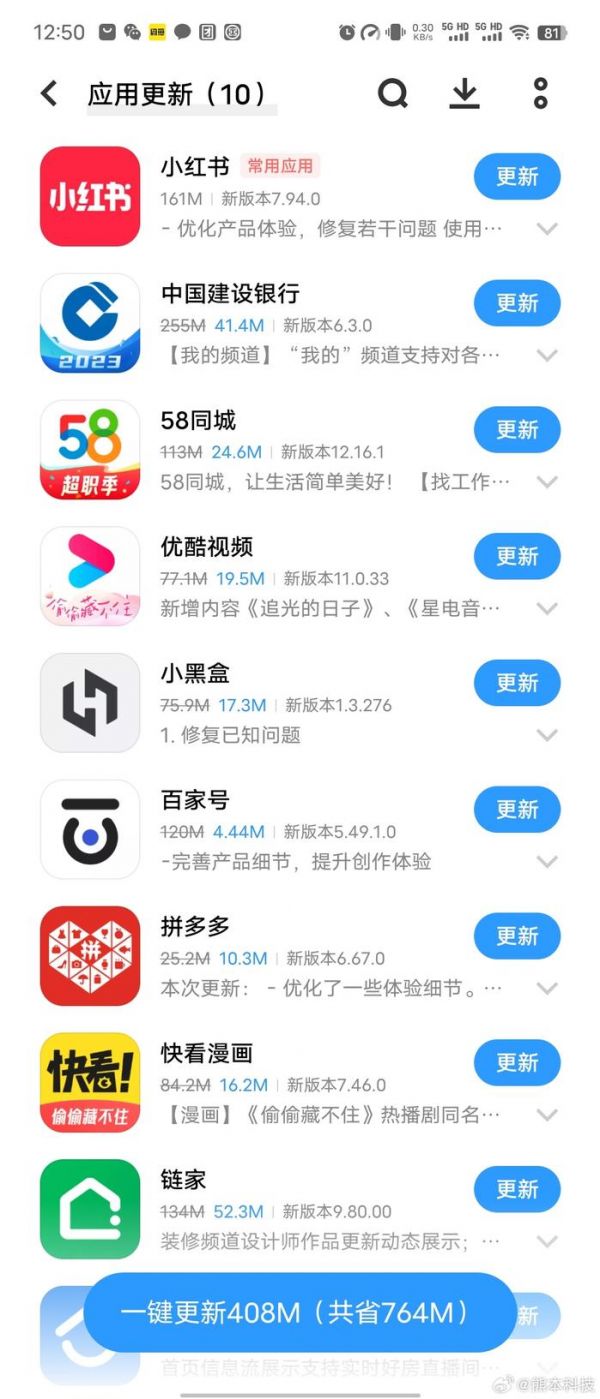
Task: Tap 更新 for 中国建设银行
Action: click(x=516, y=303)
